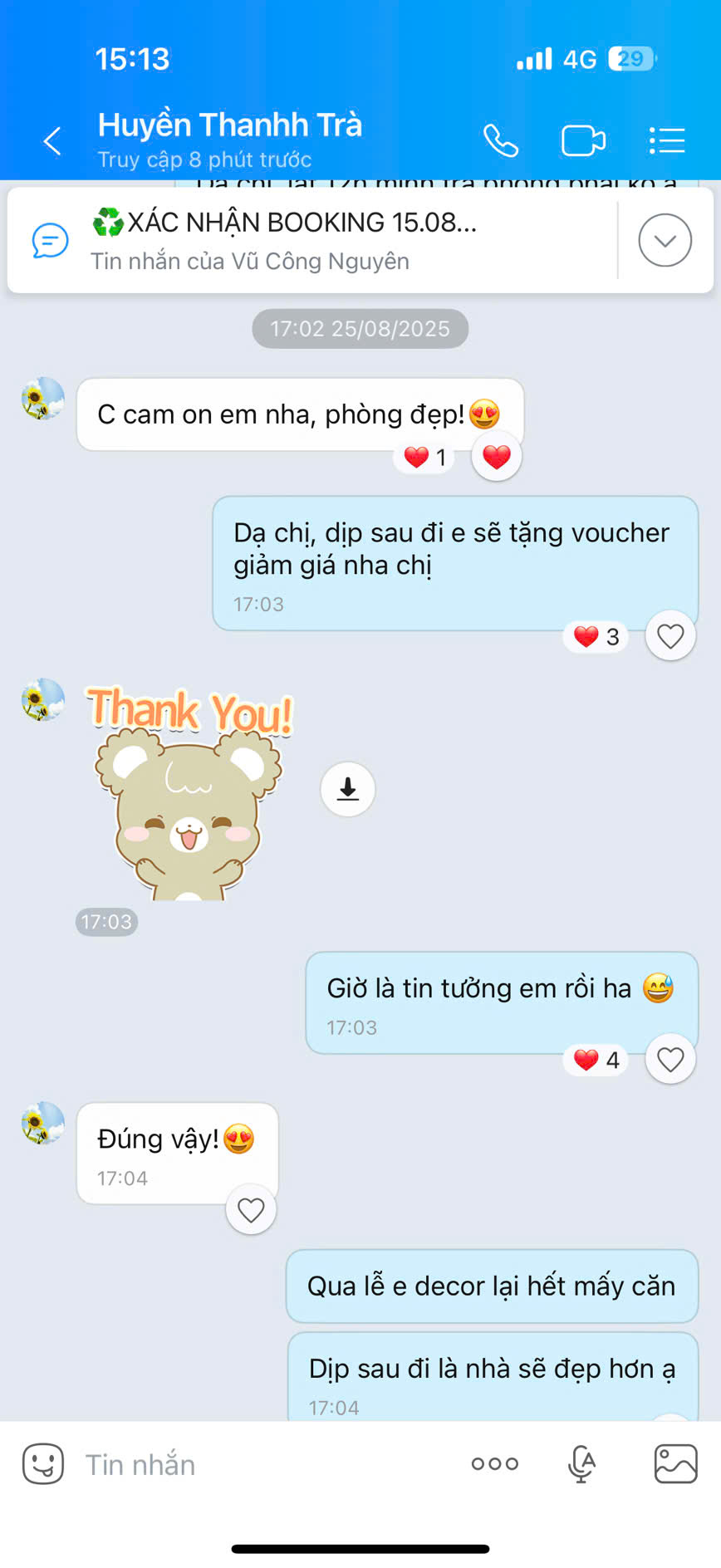Screen dimensions: 721x1568
Task: Heart the 'Đúng vậy!' message
Action: tap(251, 1210)
